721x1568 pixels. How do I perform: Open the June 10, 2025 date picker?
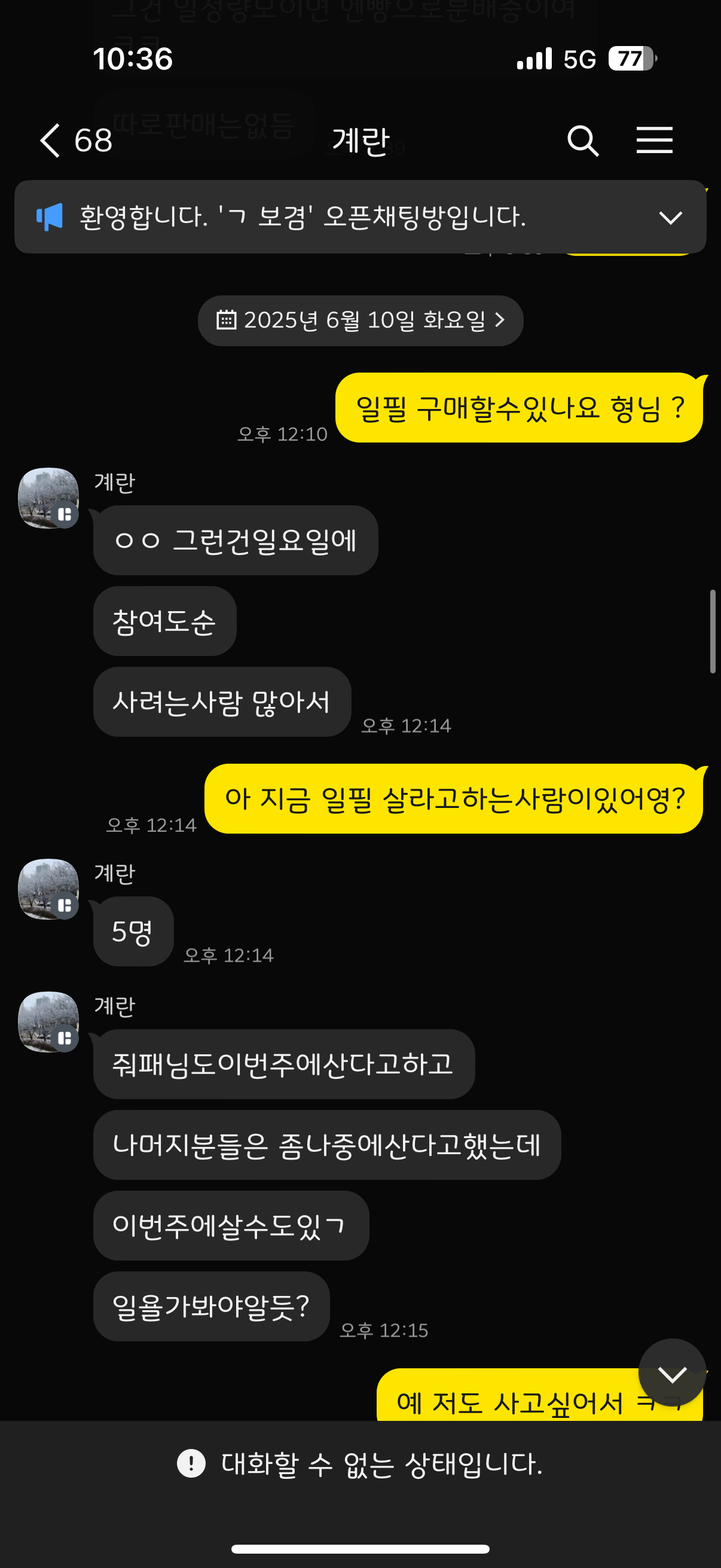360,320
